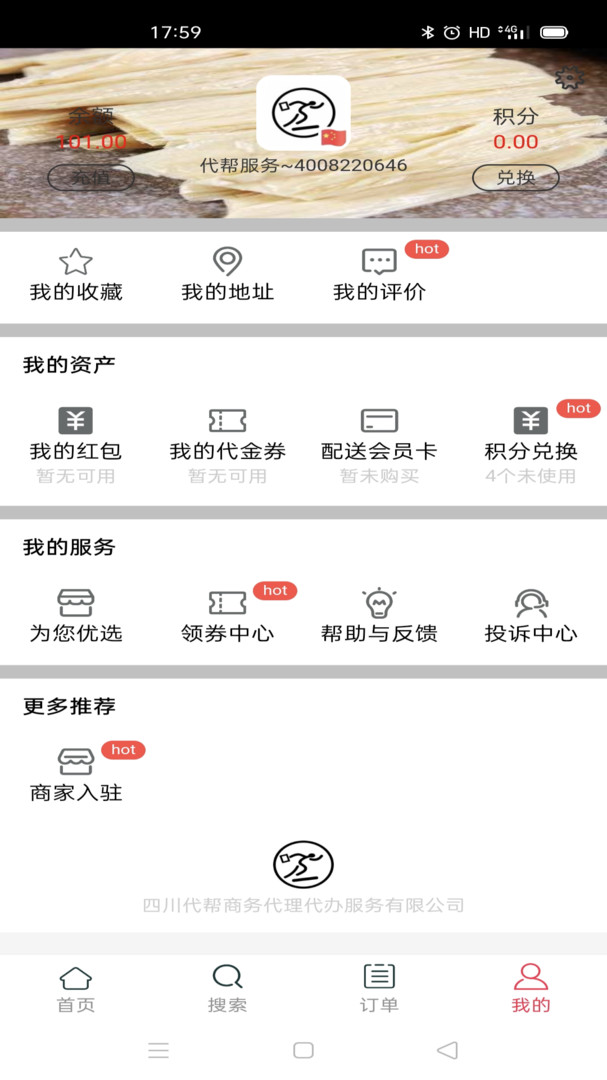607x1080 pixels.
Task: Open 我的收藏 favorites
Action: click(76, 275)
